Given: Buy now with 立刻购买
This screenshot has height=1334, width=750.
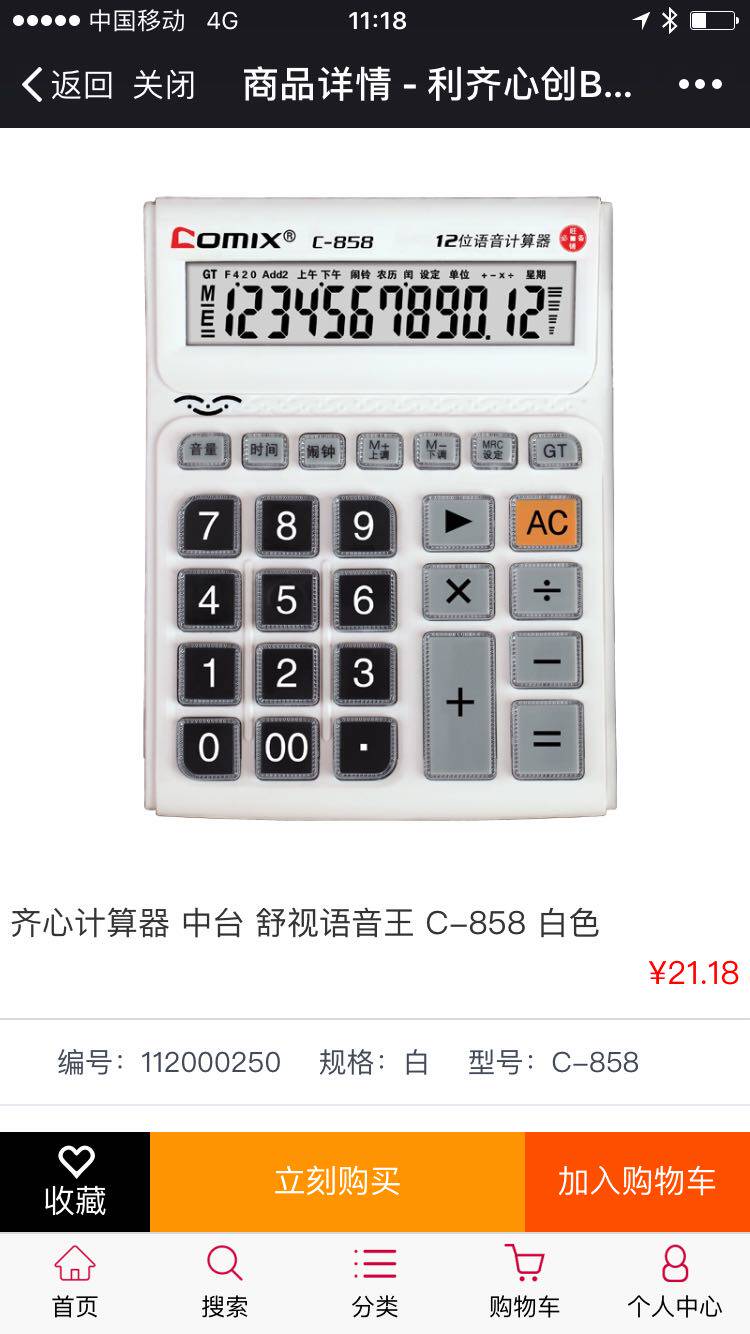Looking at the screenshot, I should click(337, 1182).
